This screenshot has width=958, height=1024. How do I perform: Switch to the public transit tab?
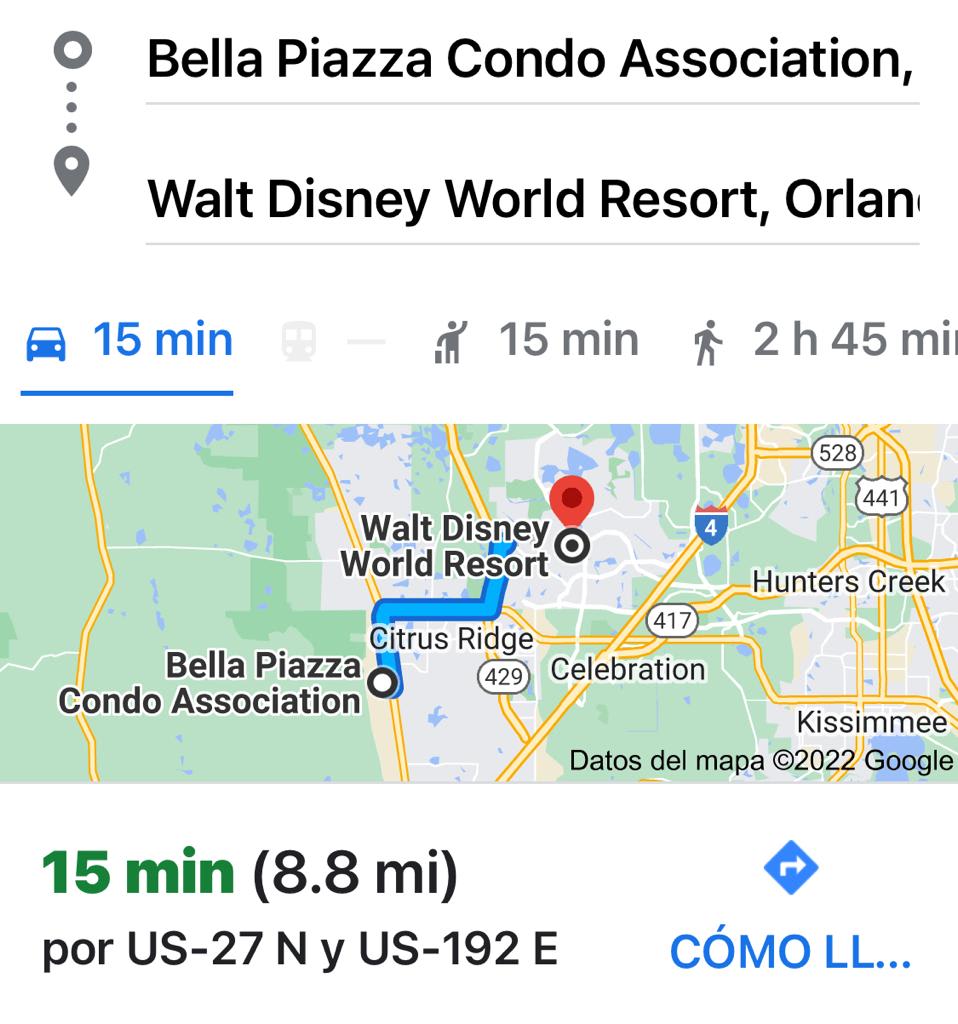pos(331,343)
